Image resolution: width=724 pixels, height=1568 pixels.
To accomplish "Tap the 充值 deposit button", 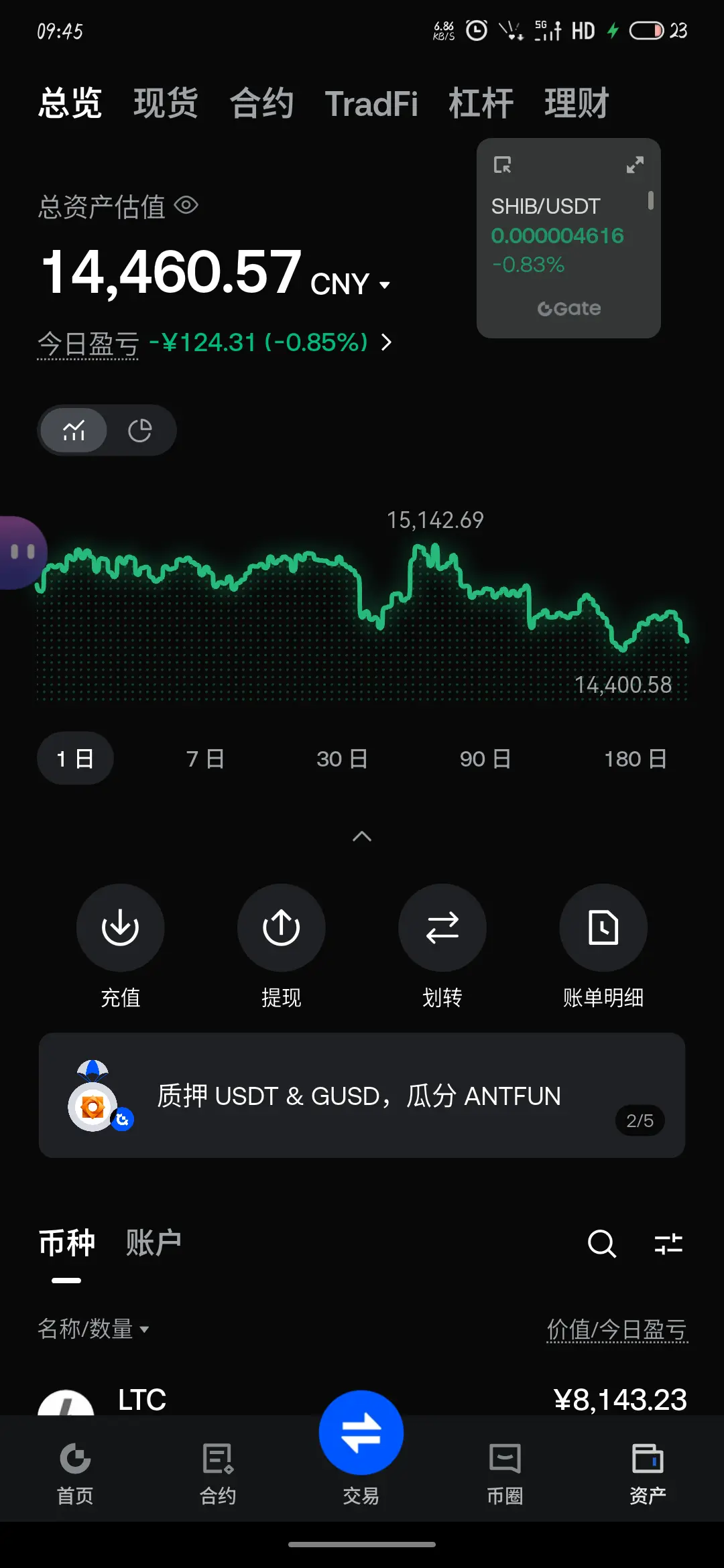I will click(x=121, y=946).
